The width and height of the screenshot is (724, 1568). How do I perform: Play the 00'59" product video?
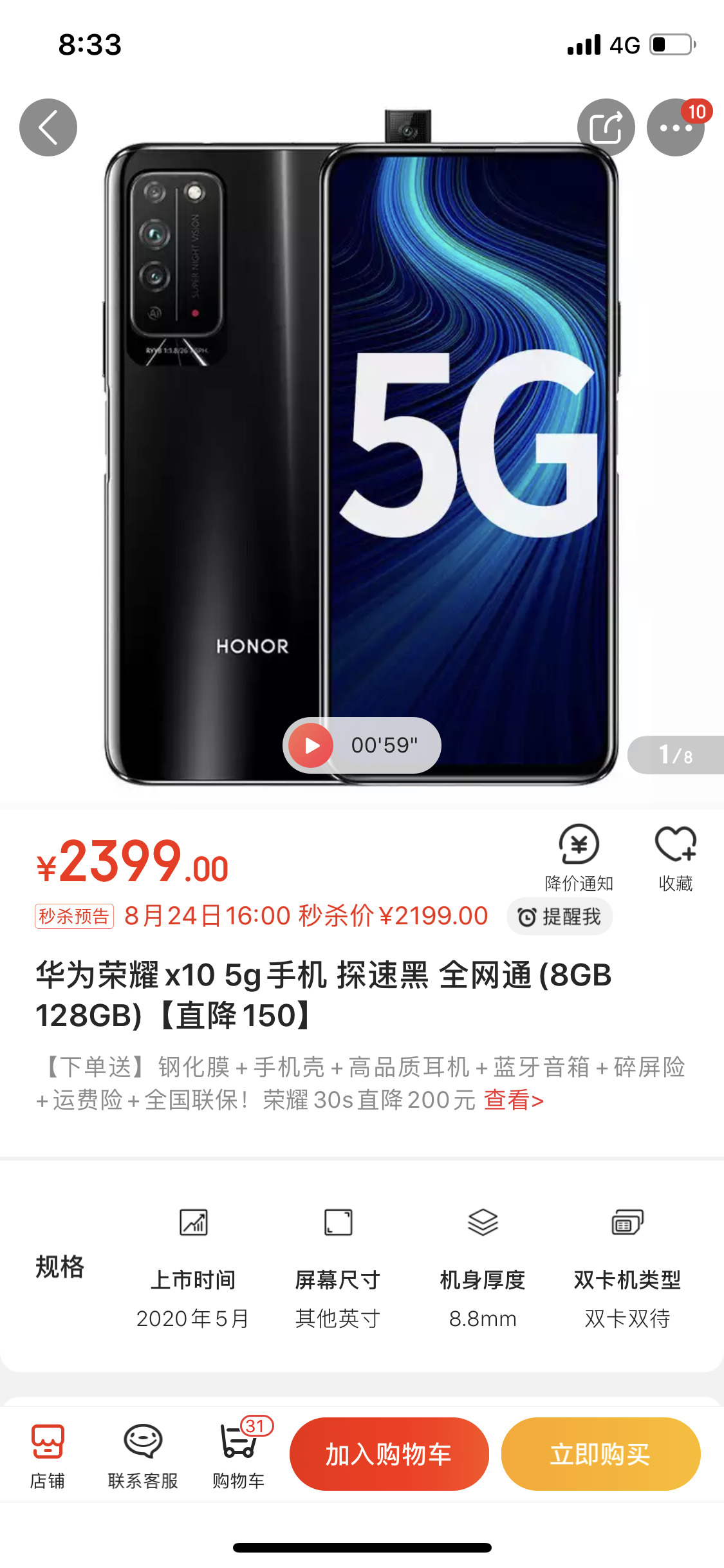pos(311,745)
